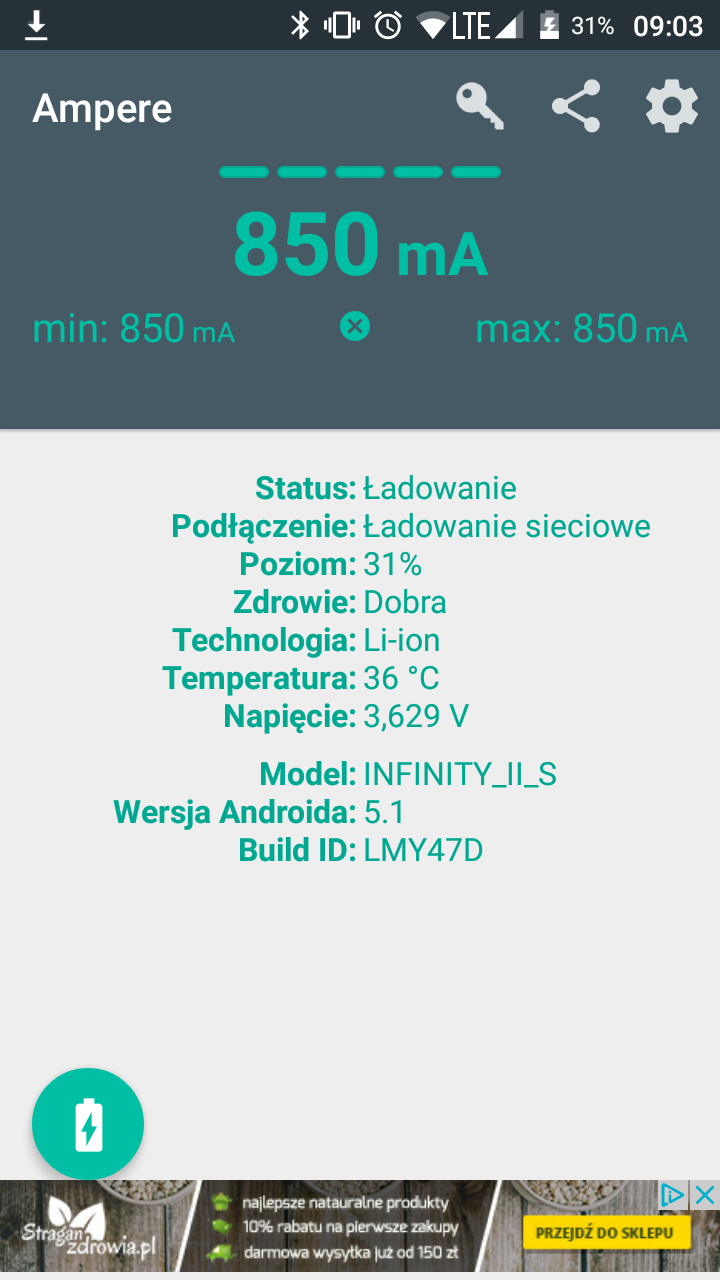Open the key icon for the pro unlock

480,107
